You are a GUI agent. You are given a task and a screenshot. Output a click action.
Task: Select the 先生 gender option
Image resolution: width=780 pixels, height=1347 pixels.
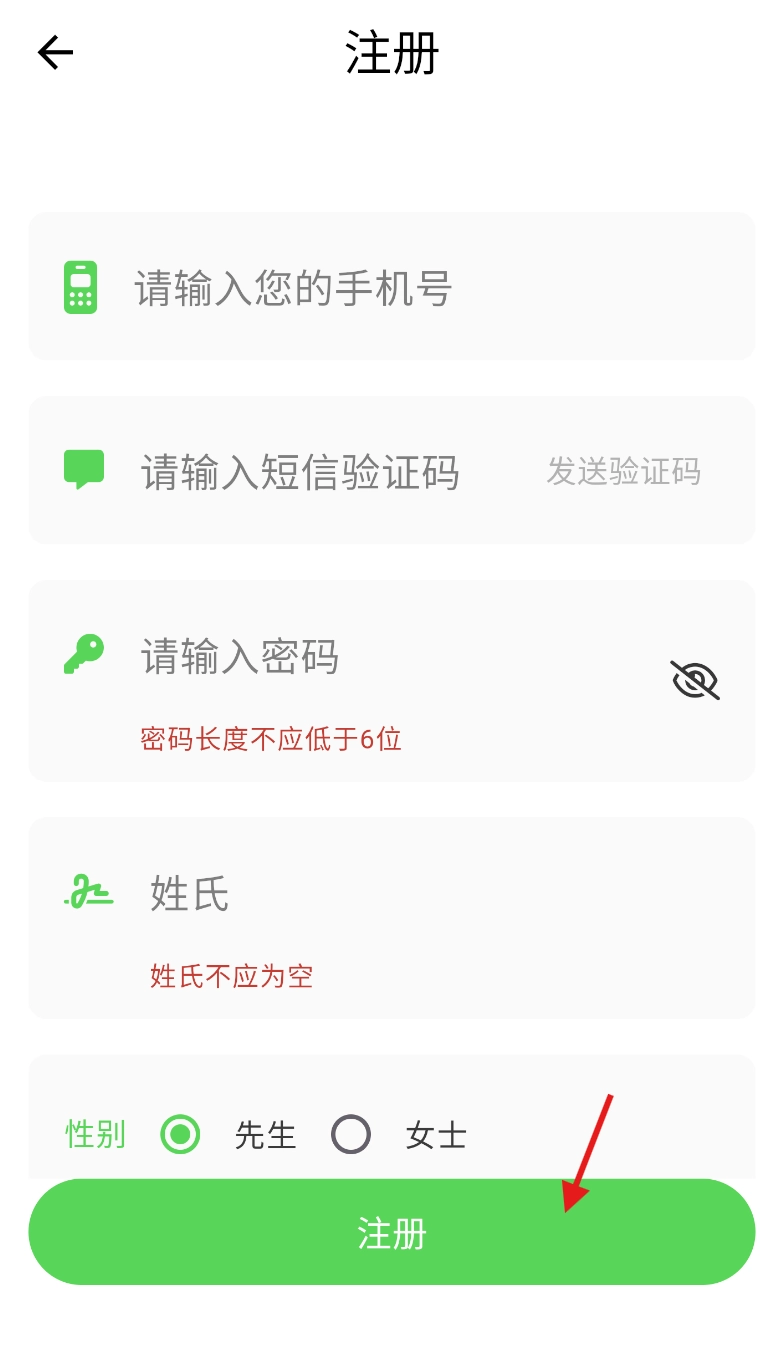point(181,1135)
